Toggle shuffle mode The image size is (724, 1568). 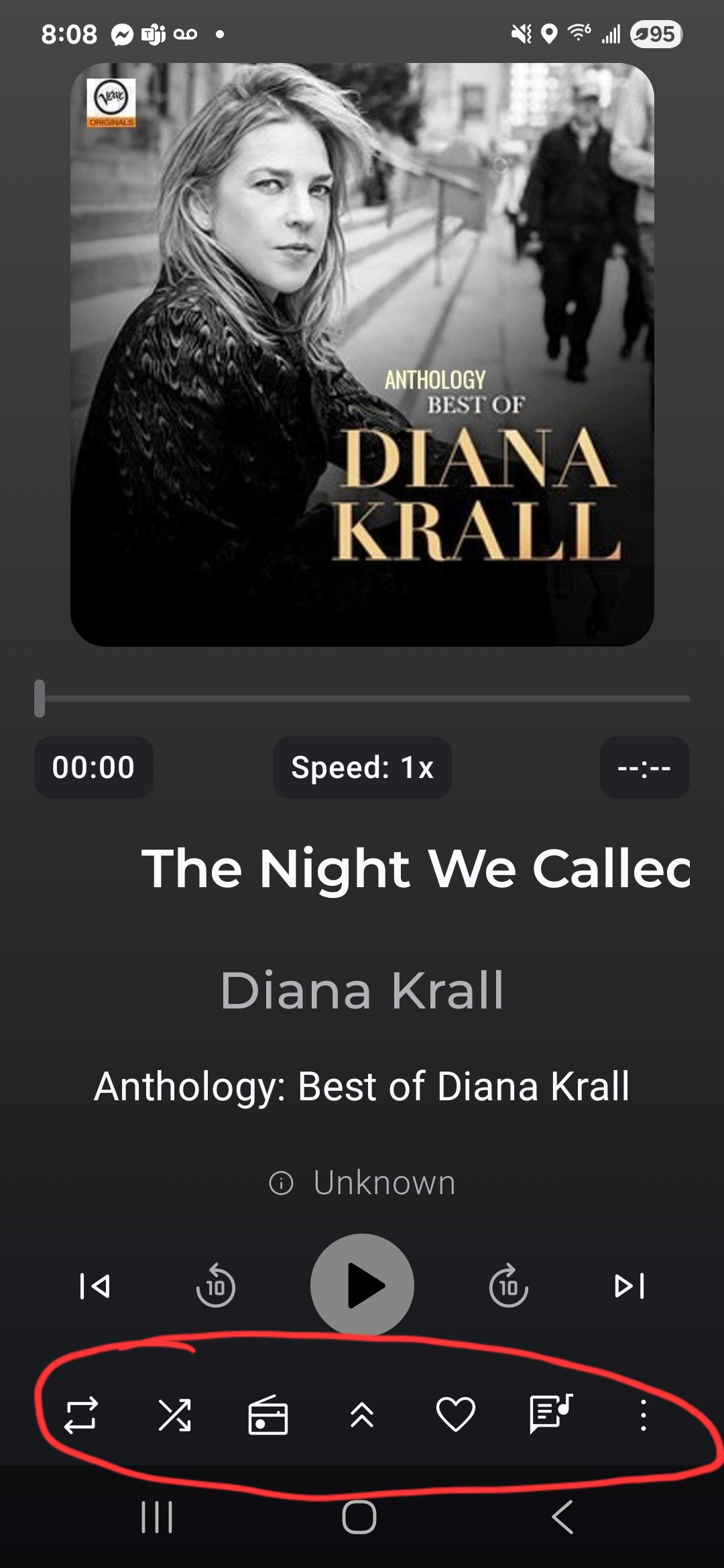[x=175, y=1415]
